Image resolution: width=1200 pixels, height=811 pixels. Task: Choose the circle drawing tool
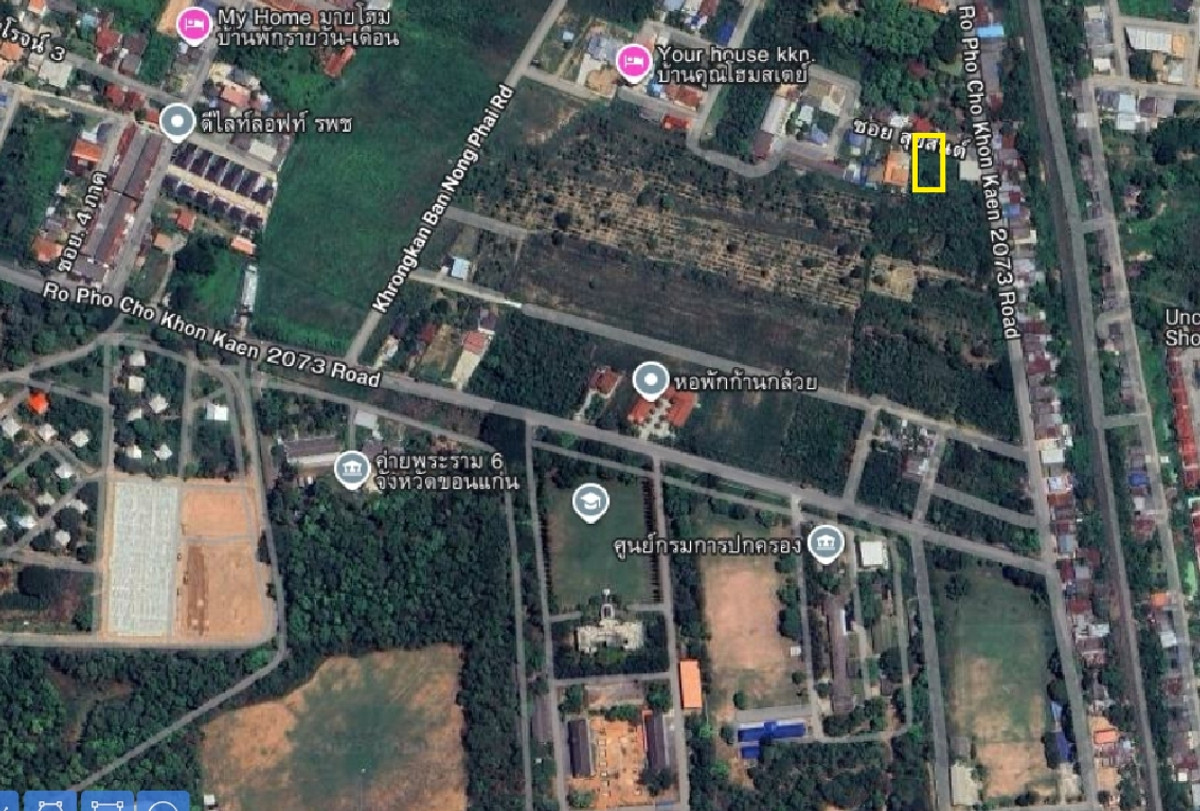point(163,802)
